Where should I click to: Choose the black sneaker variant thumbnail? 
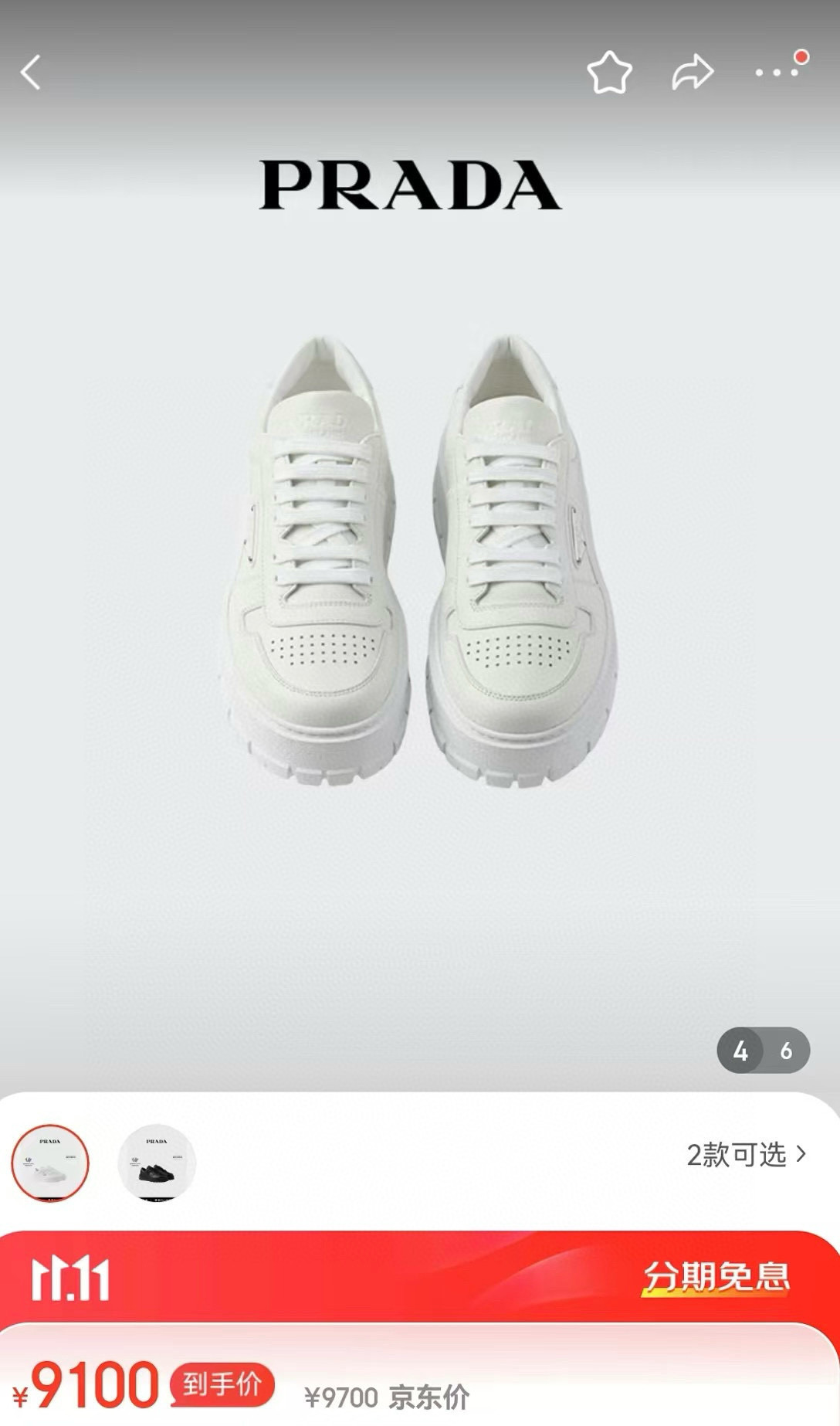pyautogui.click(x=157, y=1163)
